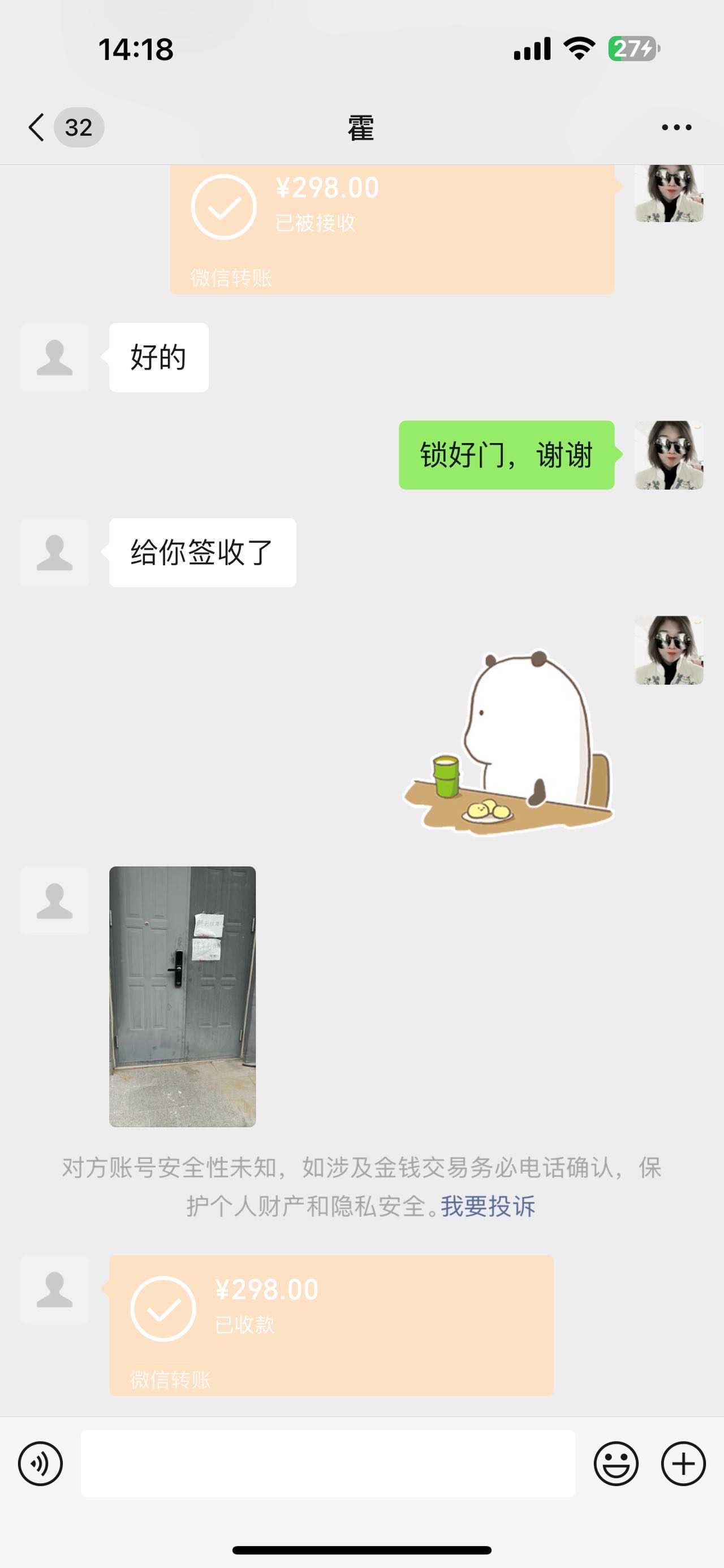The height and width of the screenshot is (1568, 724).
Task: Open the emoji sticker panel
Action: click(x=615, y=1463)
